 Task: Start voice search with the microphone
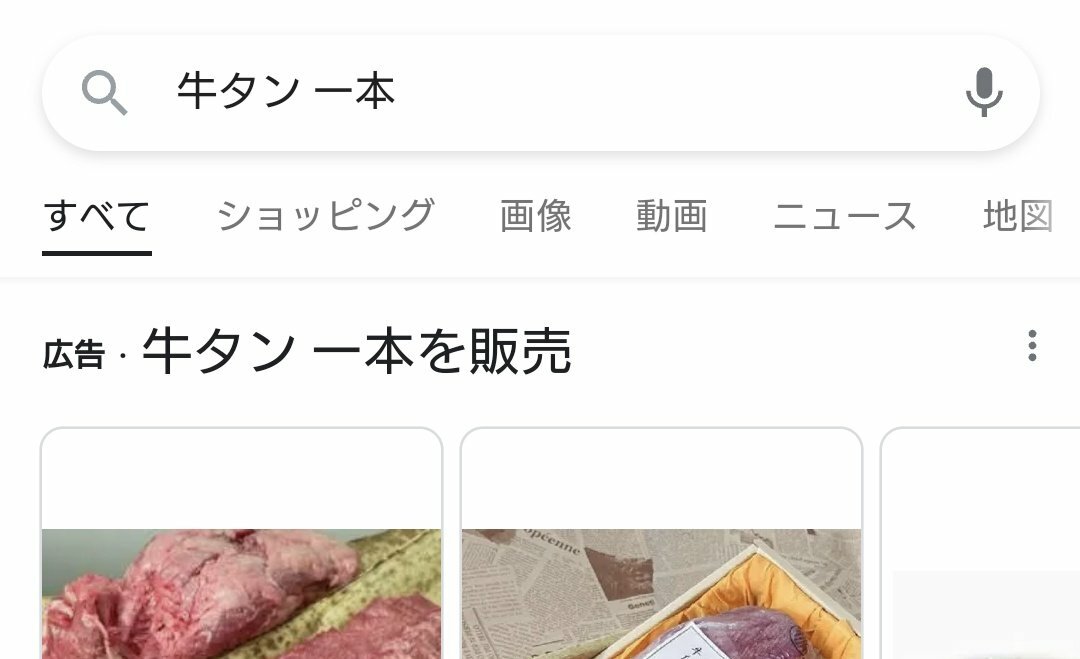[x=984, y=93]
